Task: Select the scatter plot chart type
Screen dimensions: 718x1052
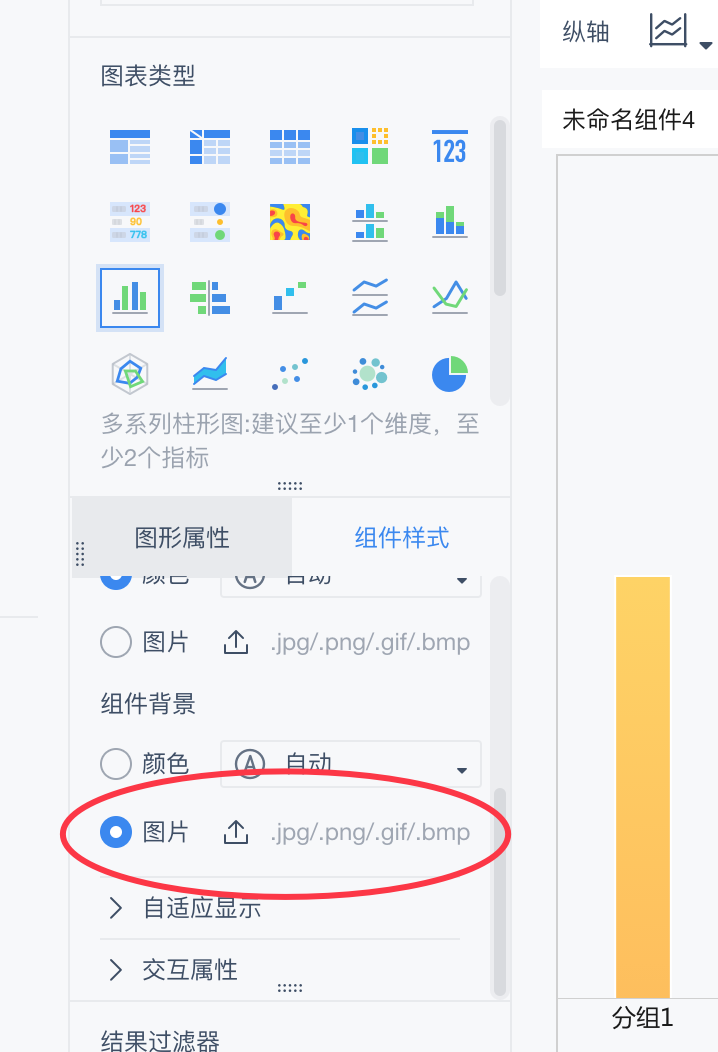Action: coord(290,374)
